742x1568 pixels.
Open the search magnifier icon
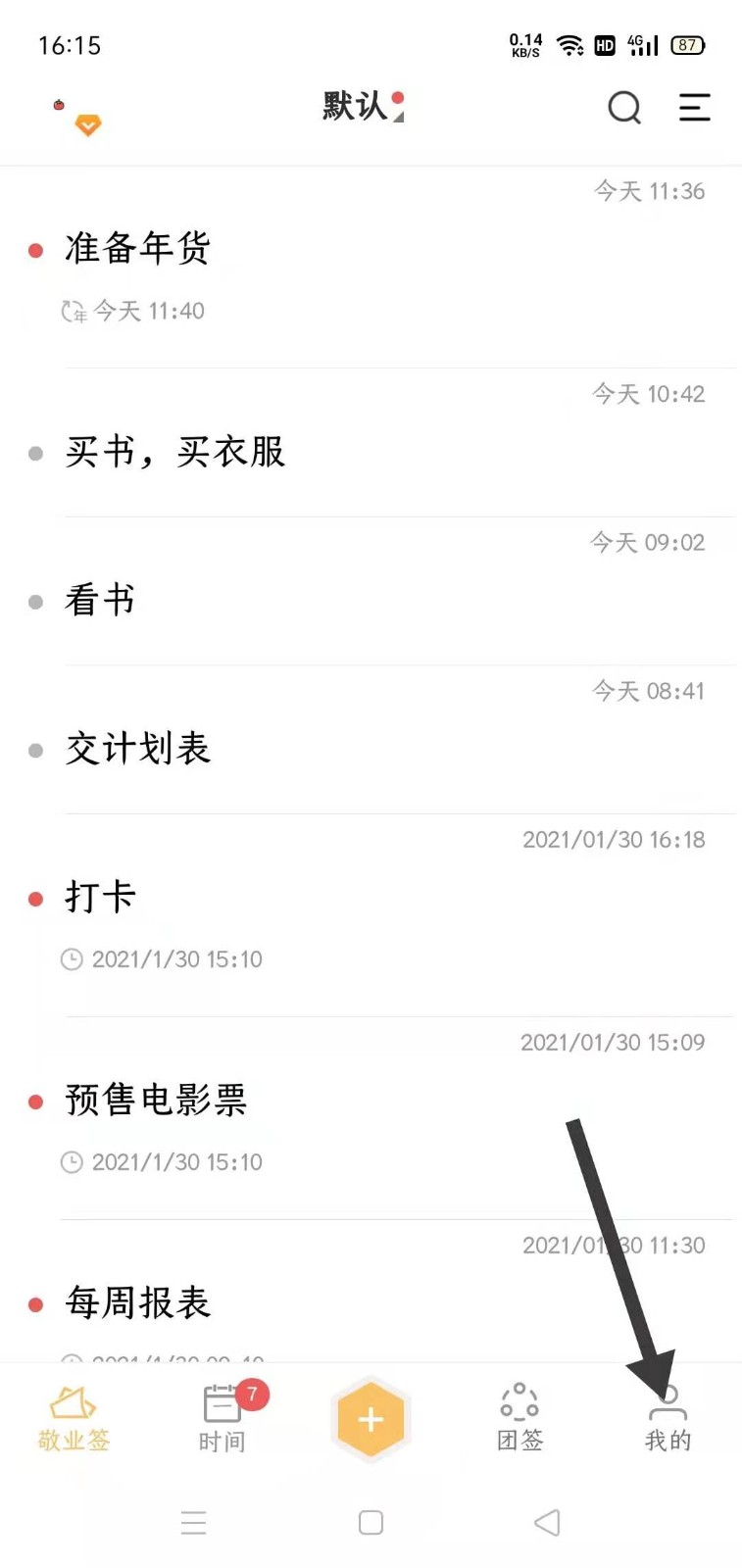point(624,107)
